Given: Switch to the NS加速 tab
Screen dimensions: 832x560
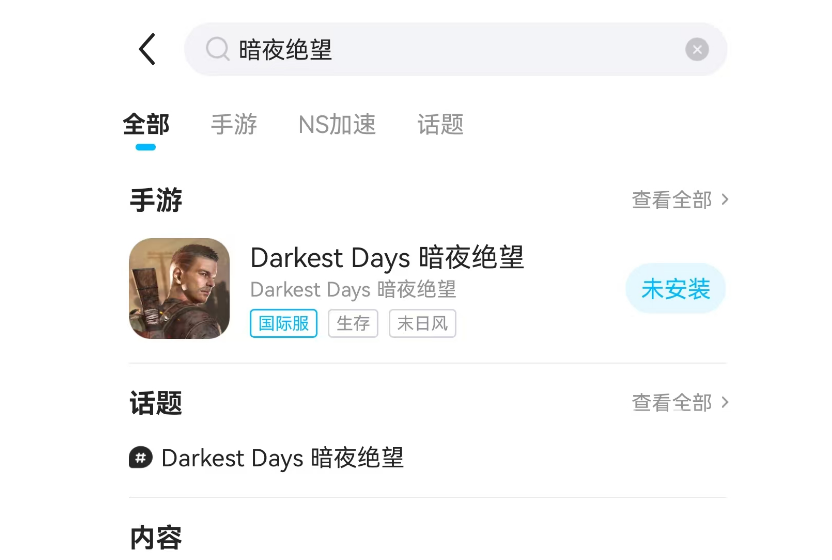Looking at the screenshot, I should point(337,125).
